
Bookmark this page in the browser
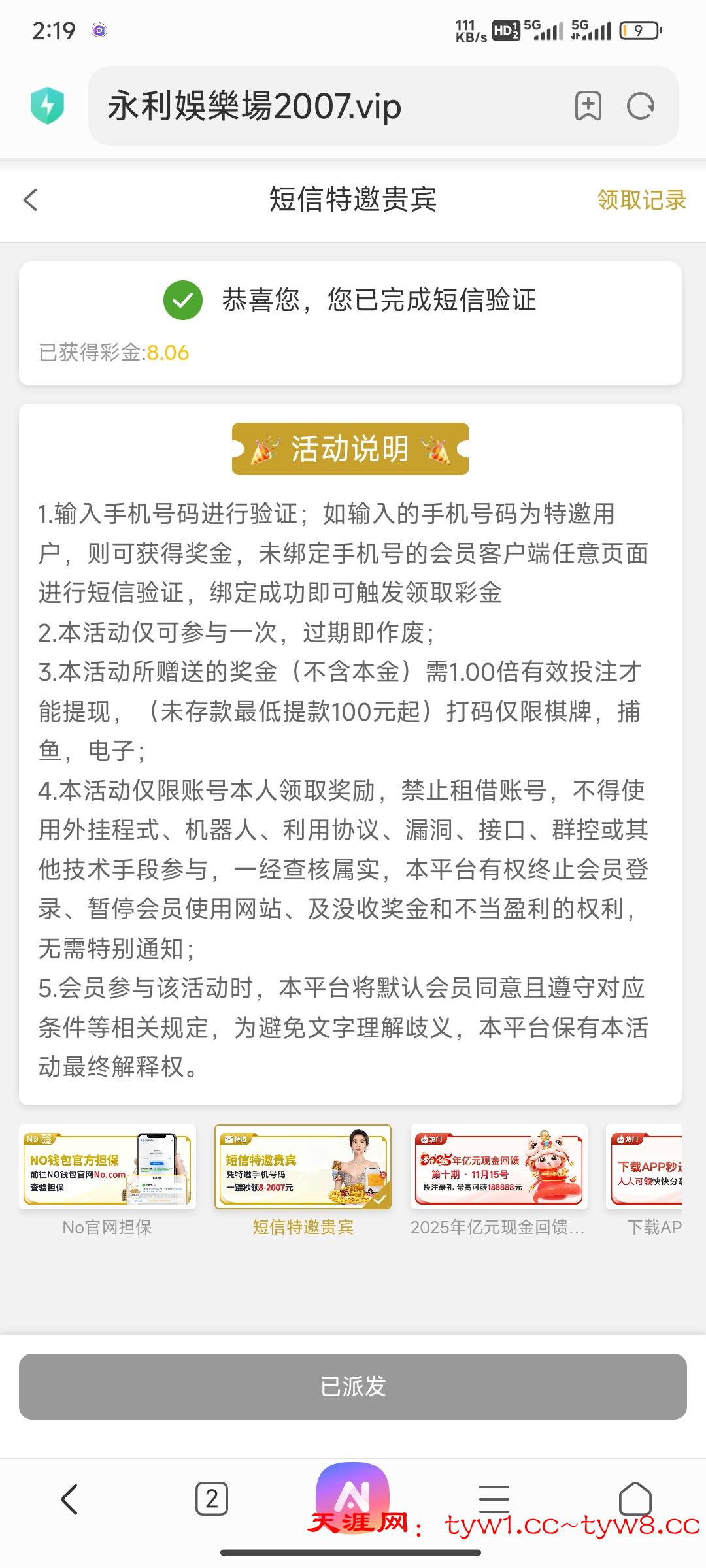588,106
